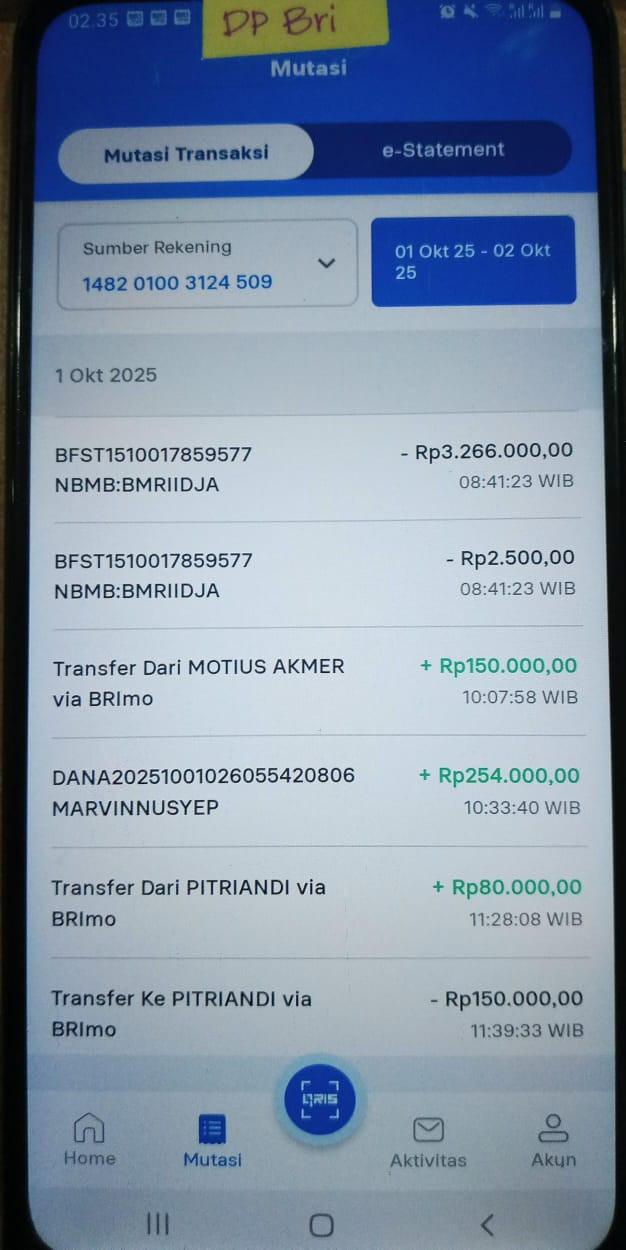Image resolution: width=626 pixels, height=1250 pixels.
Task: Switch to the Akun tab
Action: 553,1141
